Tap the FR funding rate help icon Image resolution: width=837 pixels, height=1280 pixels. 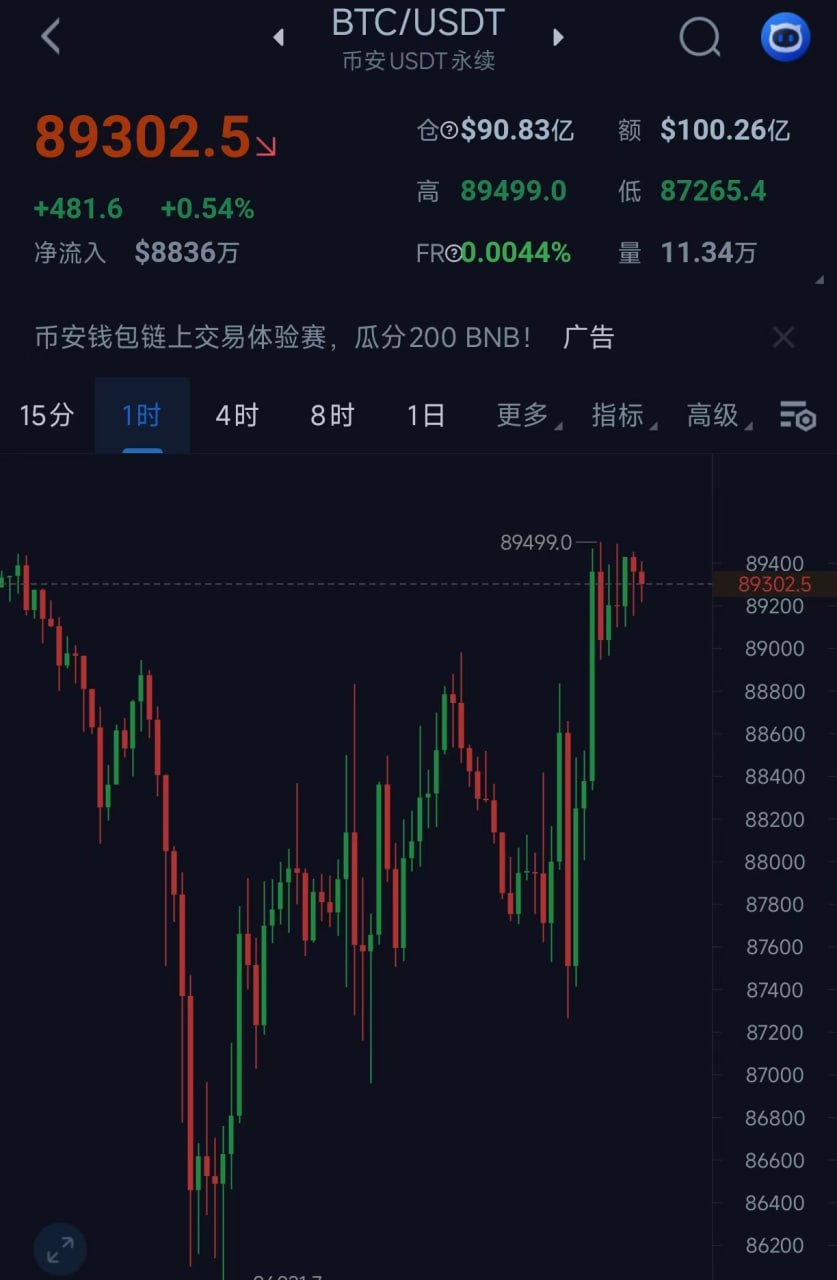(453, 253)
